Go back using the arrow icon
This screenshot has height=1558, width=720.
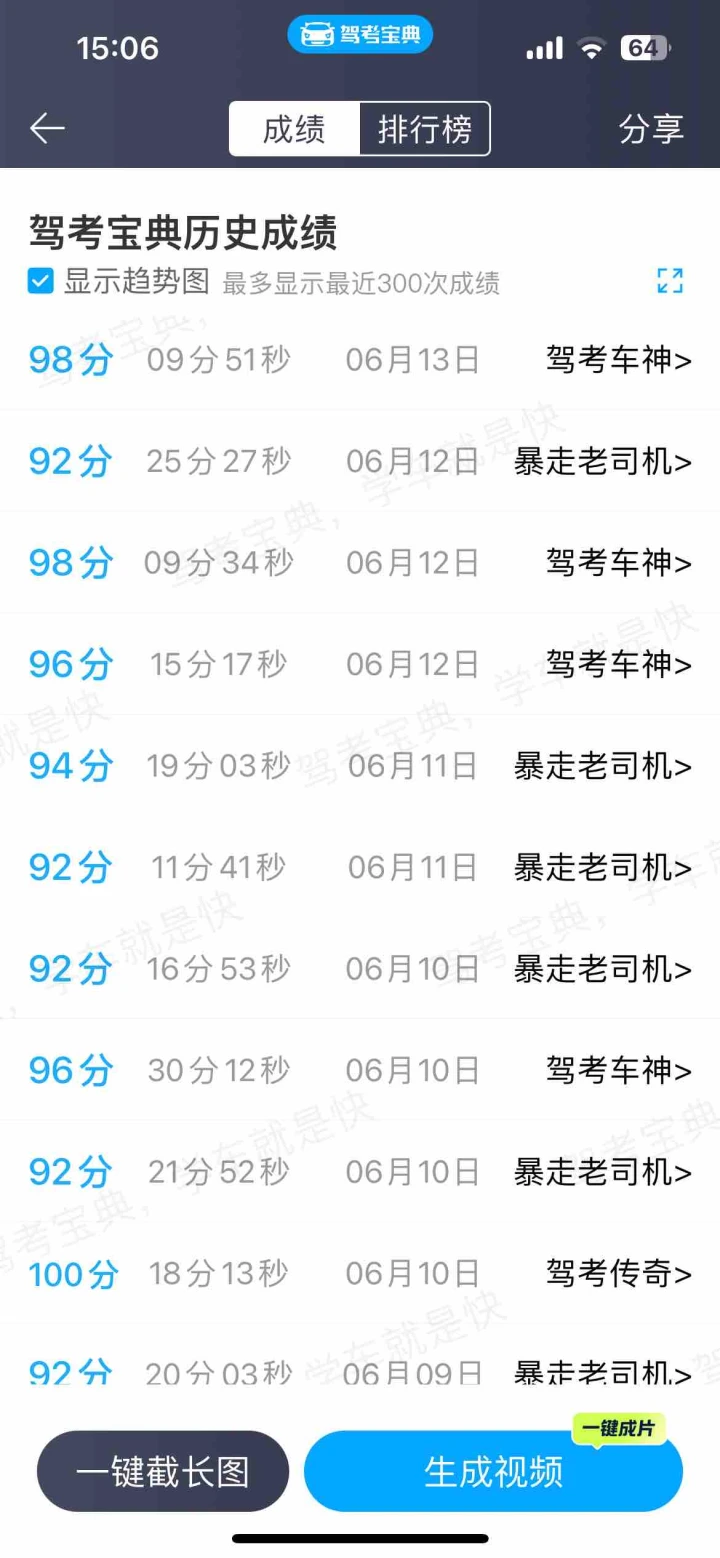(47, 129)
